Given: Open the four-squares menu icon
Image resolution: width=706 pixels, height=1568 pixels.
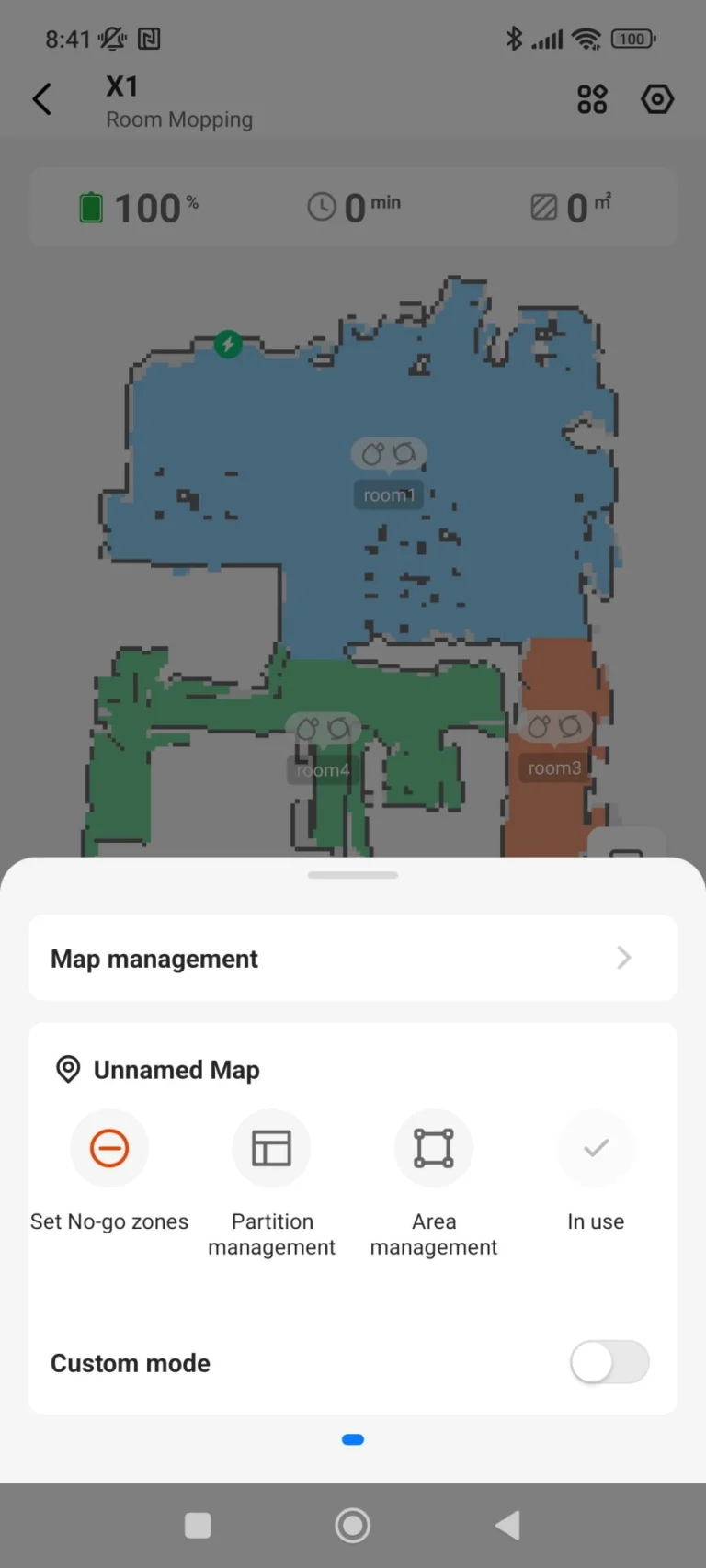Looking at the screenshot, I should coord(592,99).
